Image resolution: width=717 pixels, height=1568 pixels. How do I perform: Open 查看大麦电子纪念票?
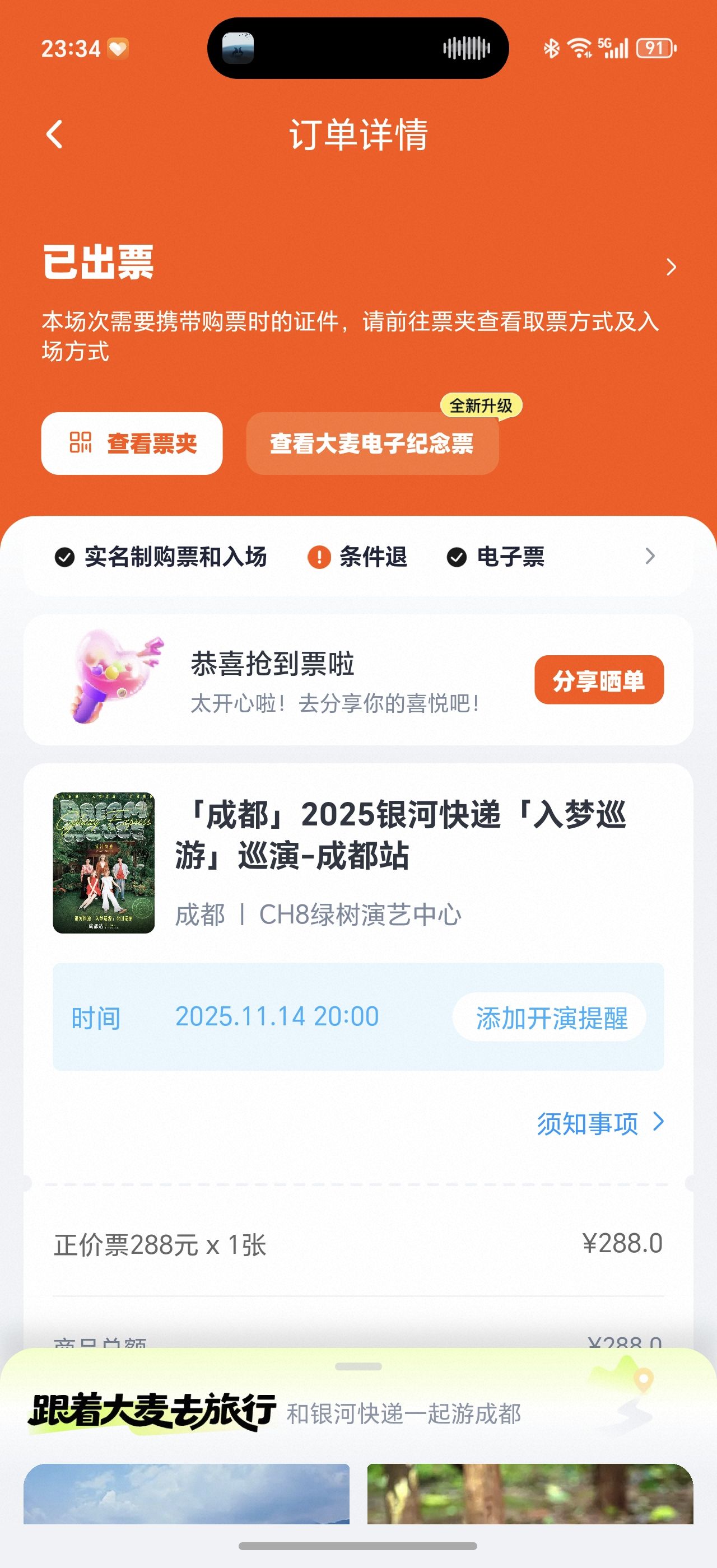tap(372, 443)
